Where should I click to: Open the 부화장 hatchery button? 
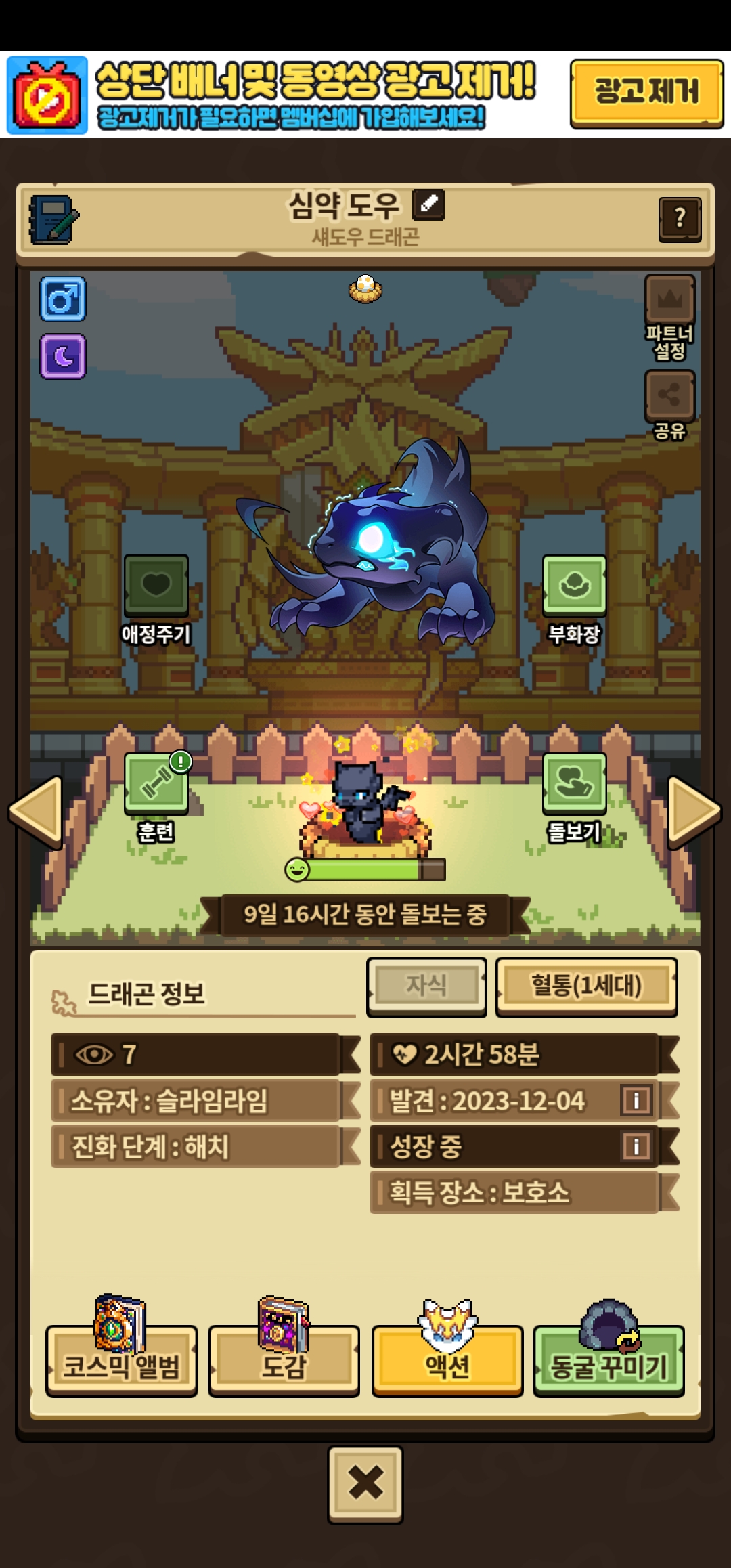pyautogui.click(x=574, y=586)
